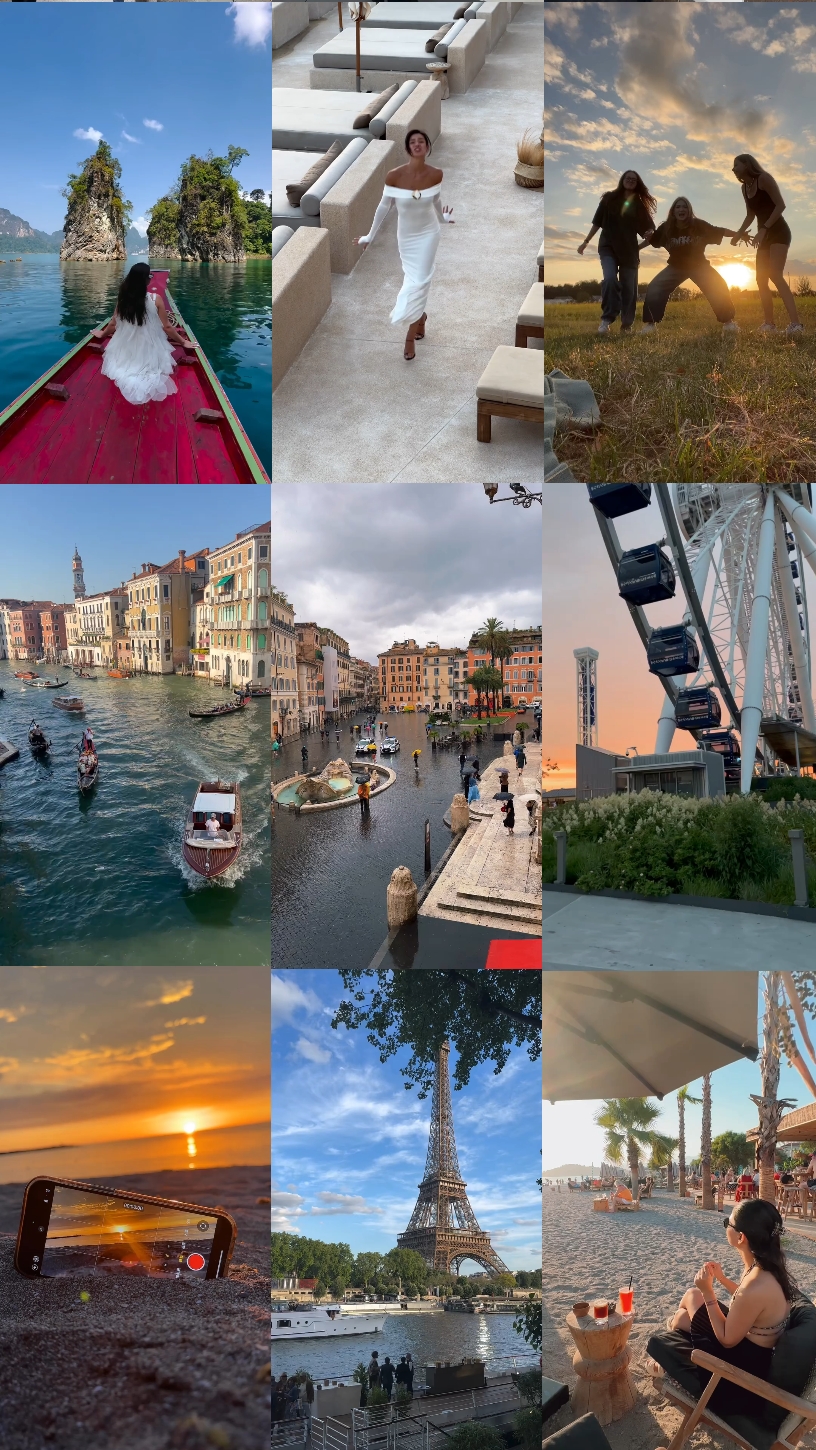Open the phone filming sunset tile
Viewport: 816px width, 1450px height.
pos(135,1209)
